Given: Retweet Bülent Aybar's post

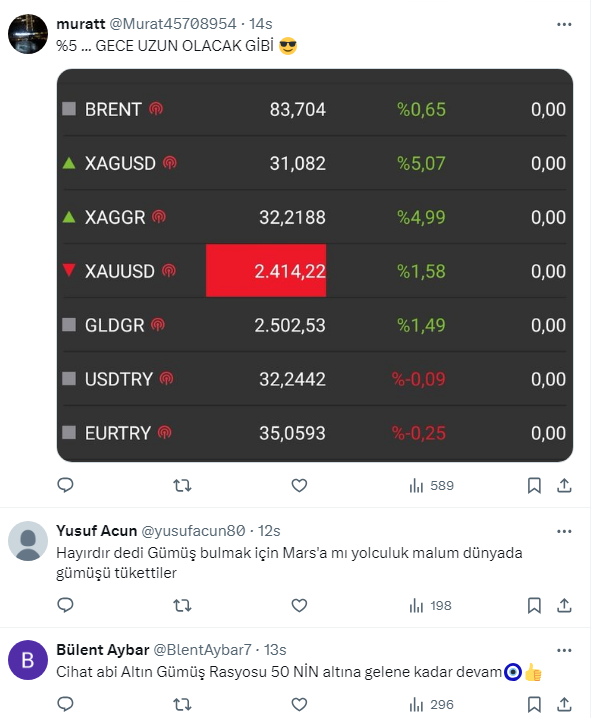Looking at the screenshot, I should coord(182,706).
